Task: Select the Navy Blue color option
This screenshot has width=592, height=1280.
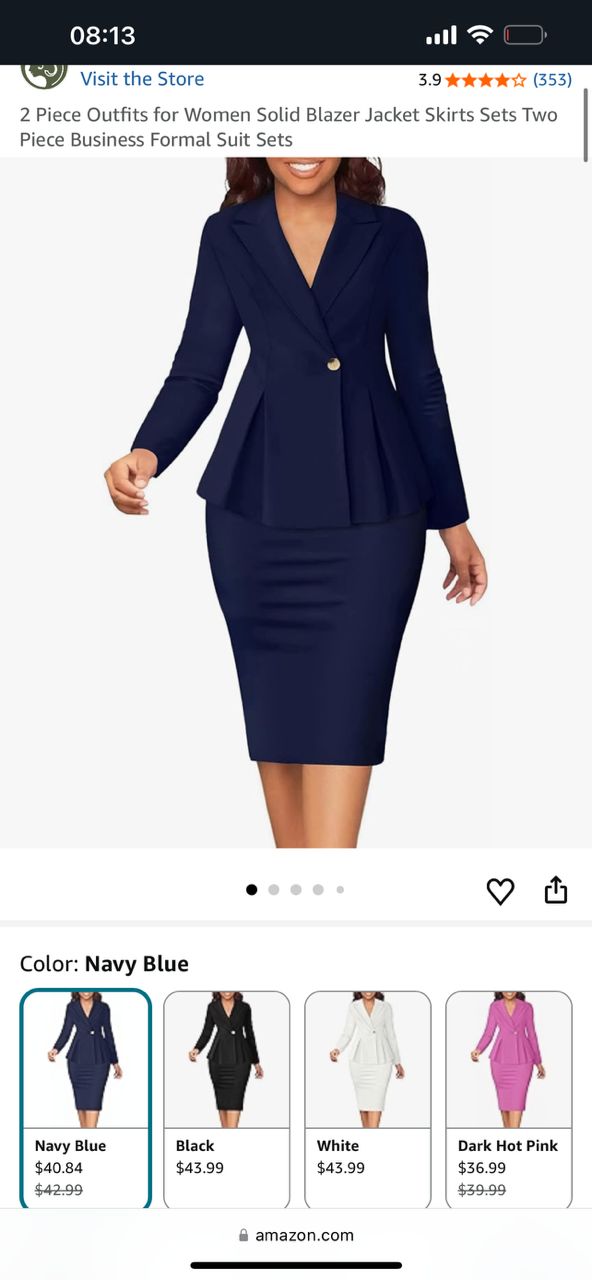Action: coord(86,1100)
